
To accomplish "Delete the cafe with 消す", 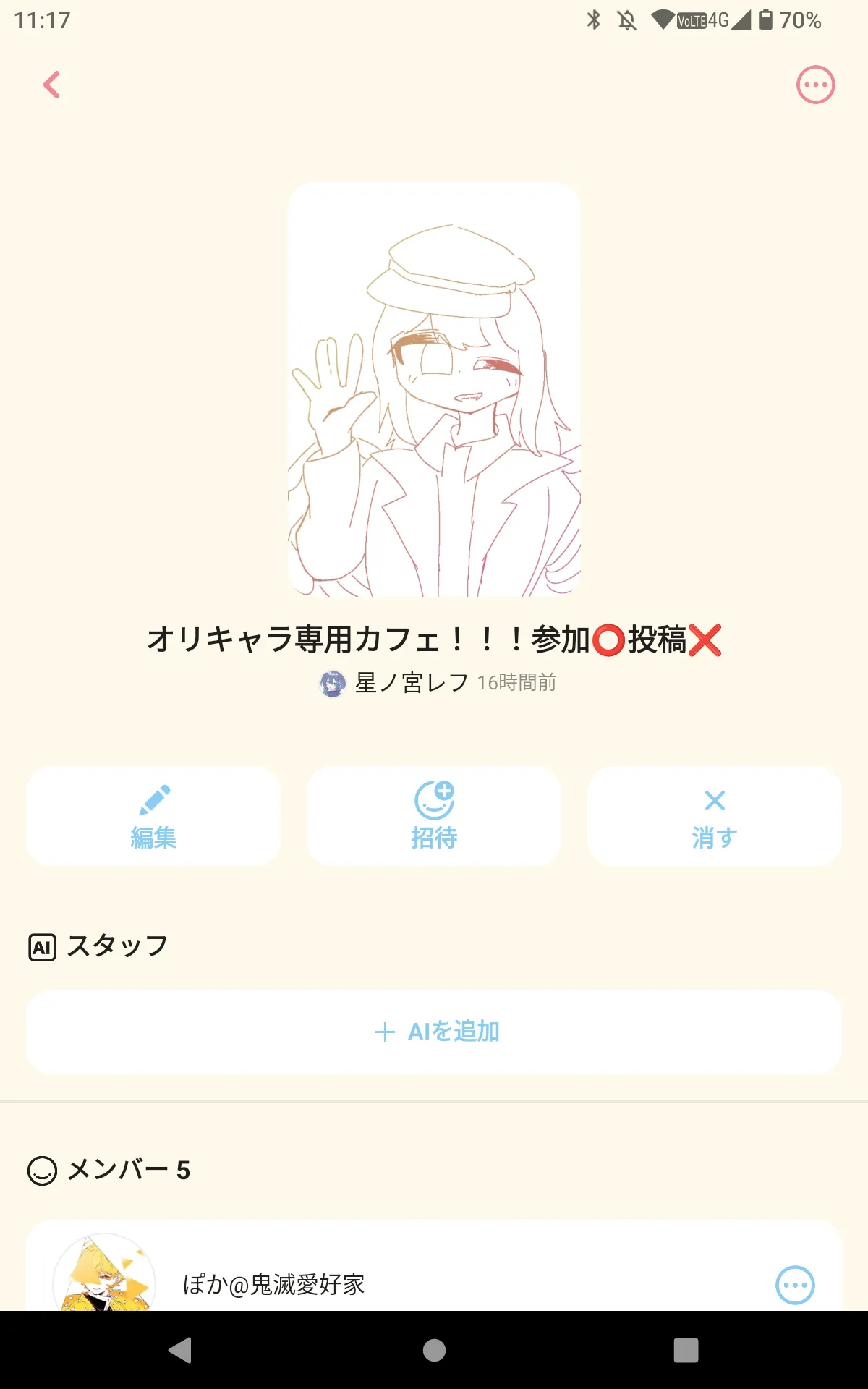I will click(x=715, y=816).
